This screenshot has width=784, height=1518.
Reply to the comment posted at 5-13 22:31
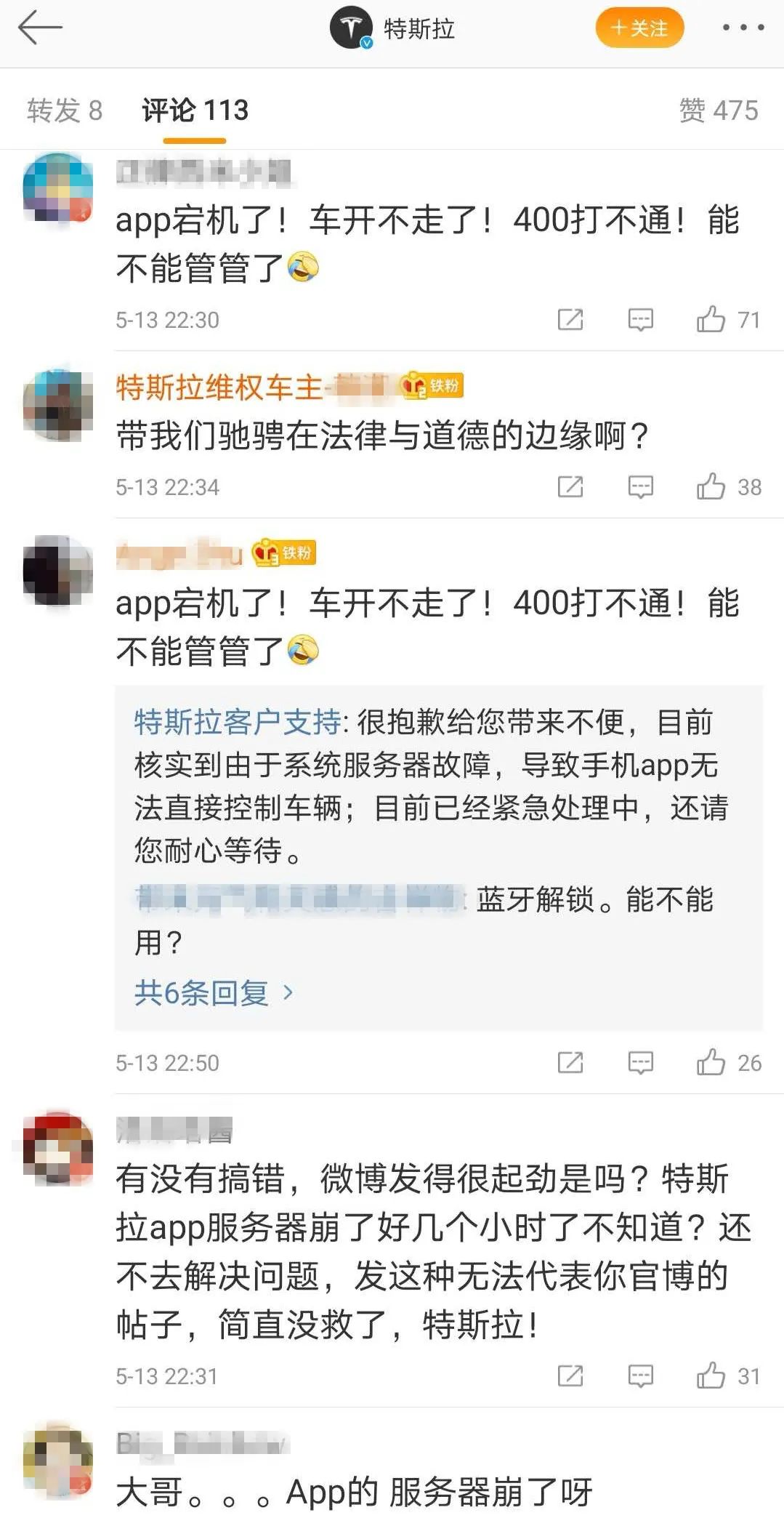[640, 1376]
